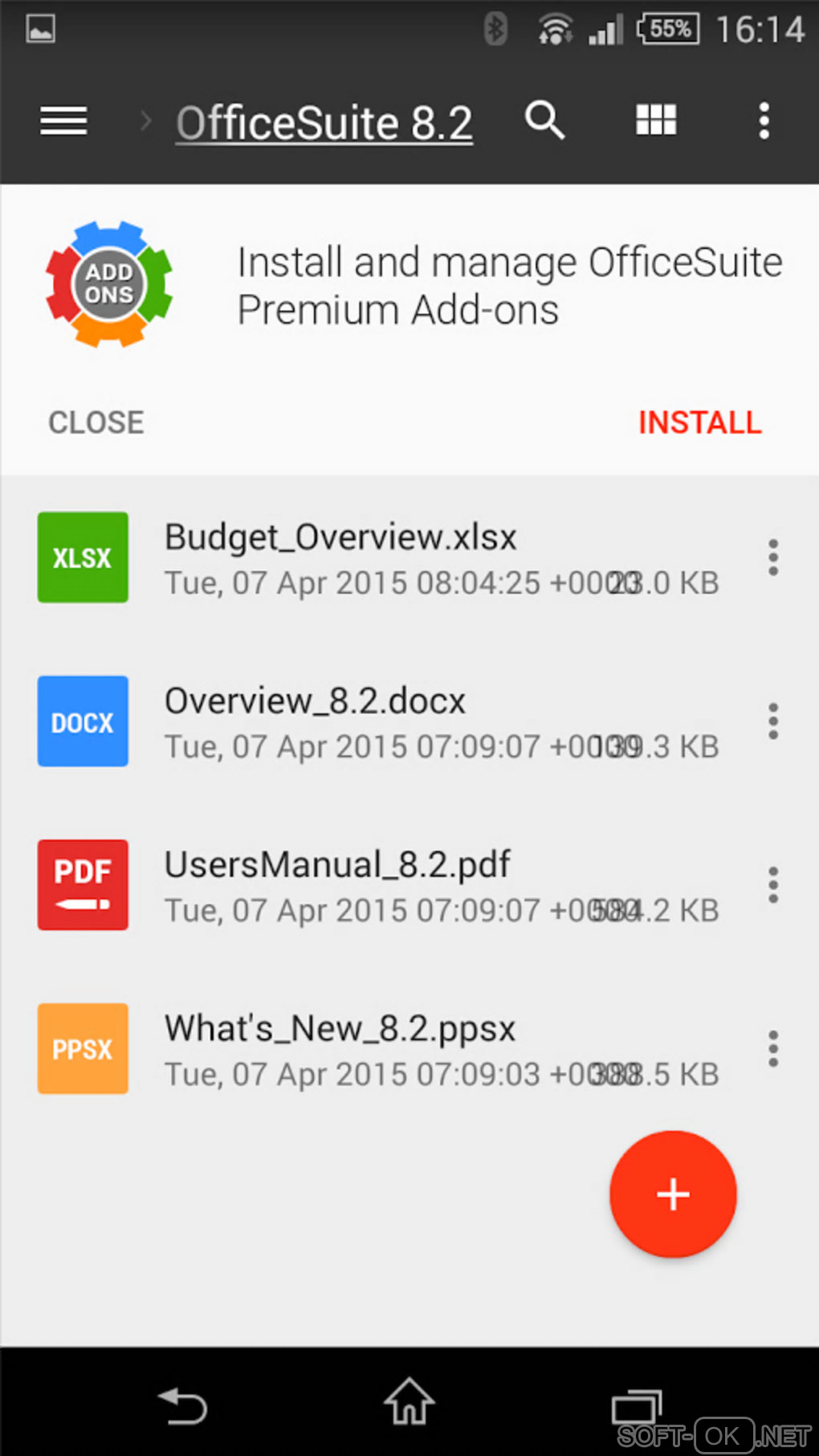Show more options for Overview_8.2.docx
This screenshot has height=1456, width=819.
point(772,722)
